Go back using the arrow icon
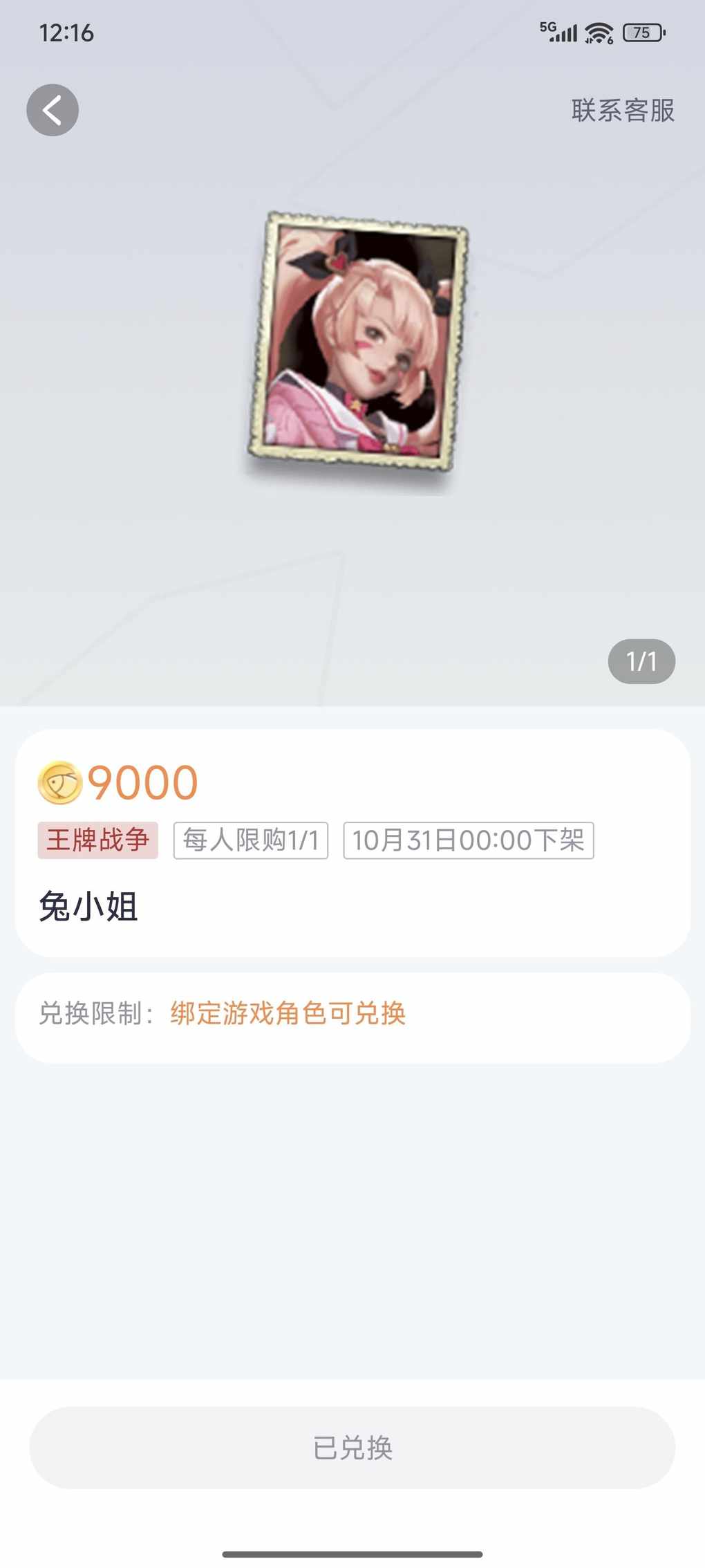 pos(53,110)
